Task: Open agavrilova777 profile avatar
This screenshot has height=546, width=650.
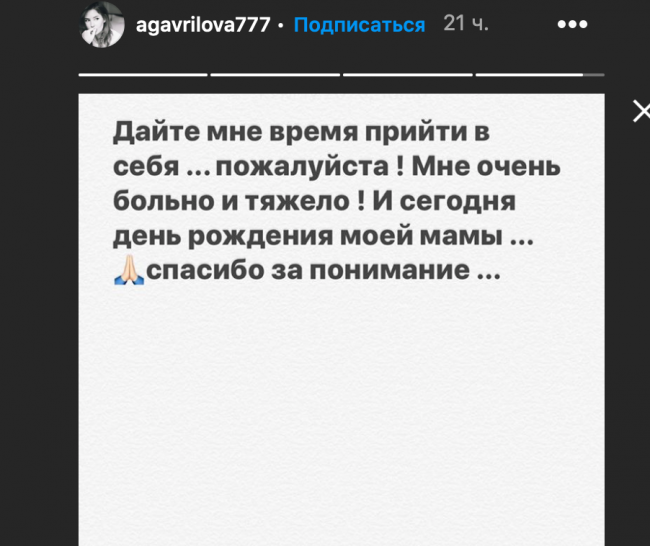Action: [101, 24]
